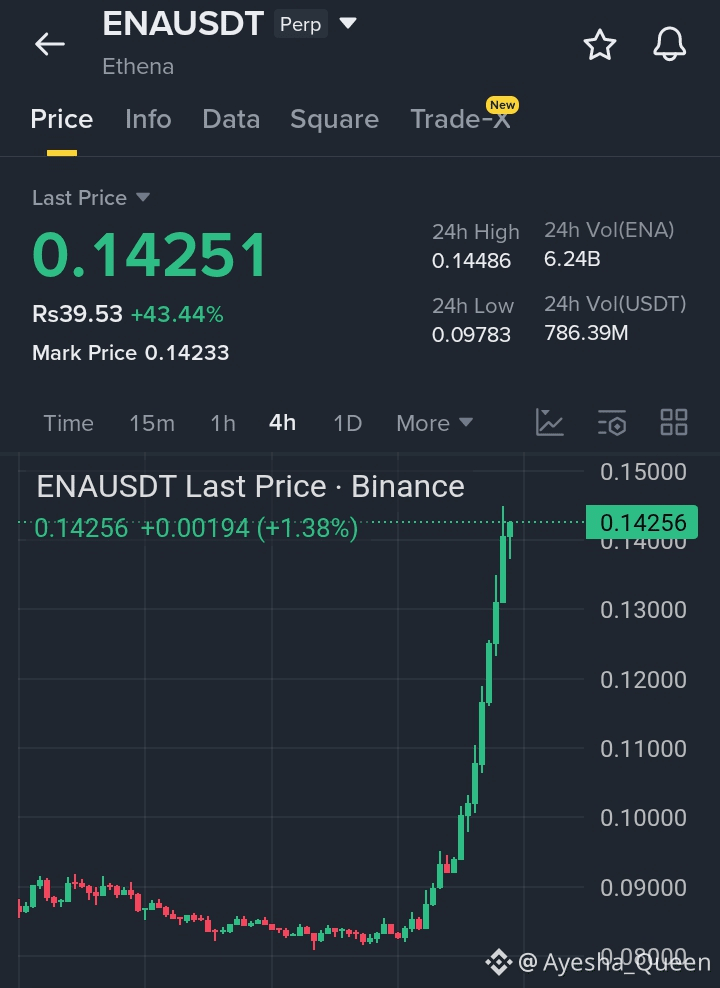Open the grid layout icon
720x988 pixels.
point(673,422)
